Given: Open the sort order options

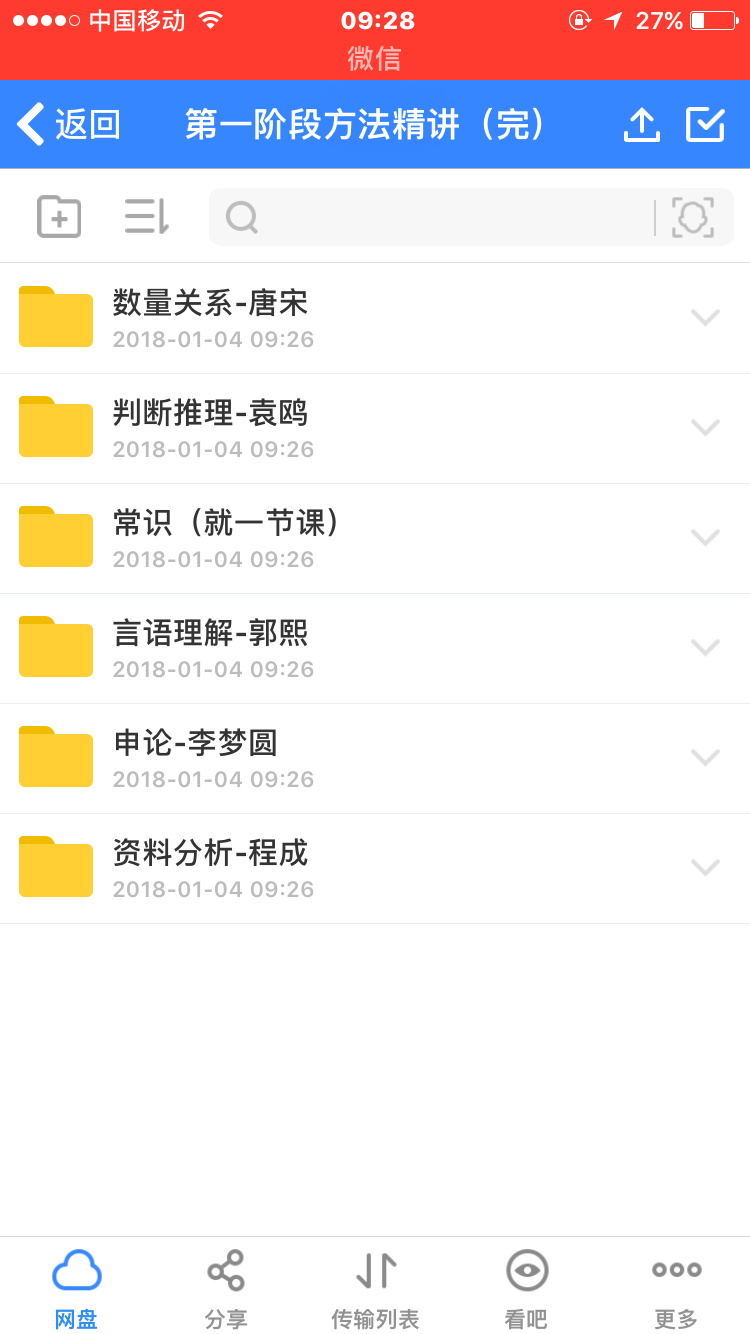Looking at the screenshot, I should pos(146,216).
